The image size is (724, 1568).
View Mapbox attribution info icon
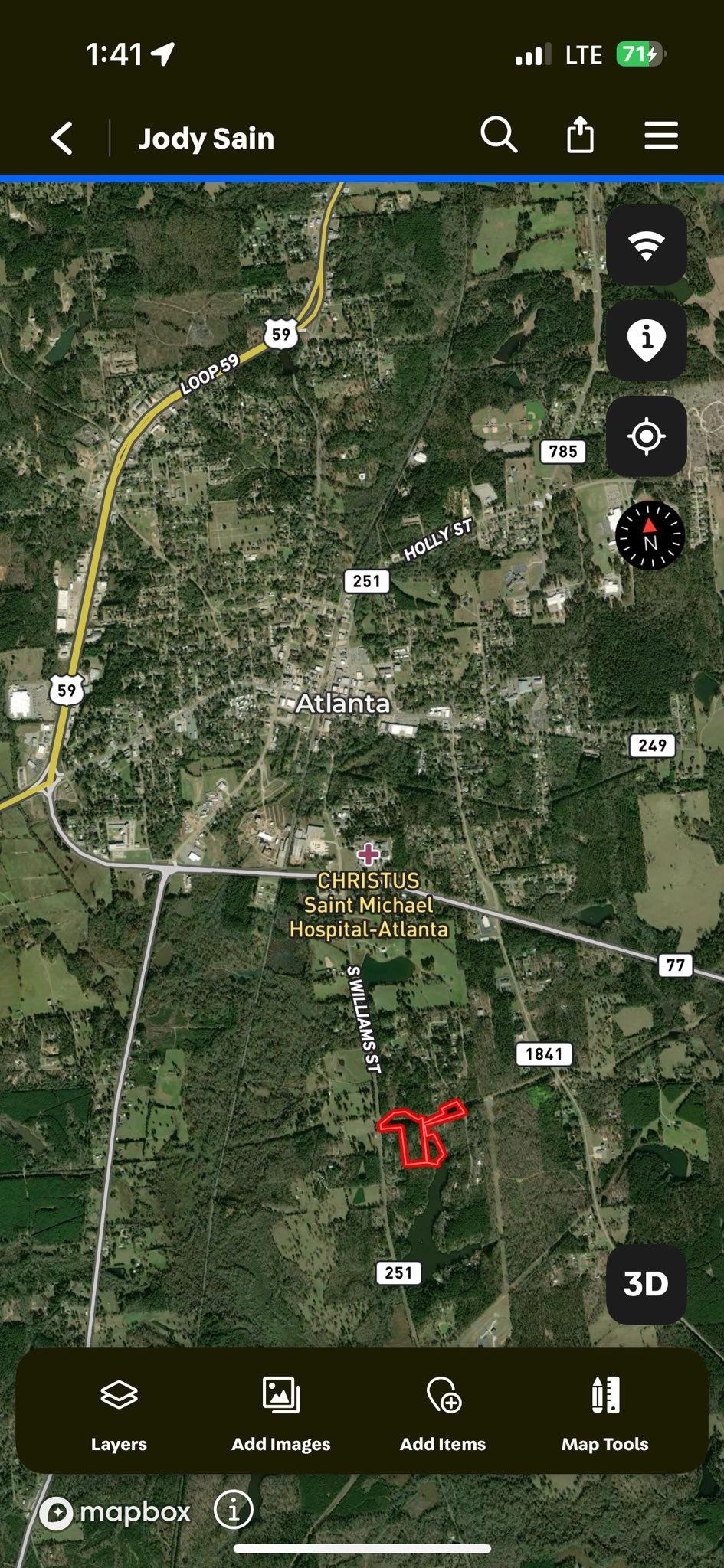[233, 1511]
